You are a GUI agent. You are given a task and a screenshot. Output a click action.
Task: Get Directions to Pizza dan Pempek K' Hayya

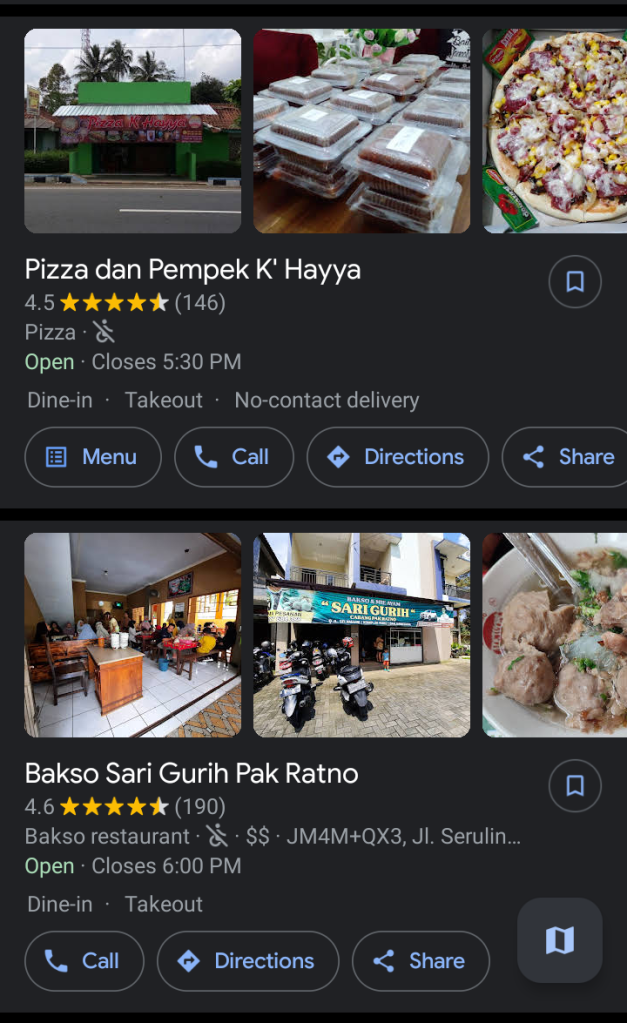(397, 457)
